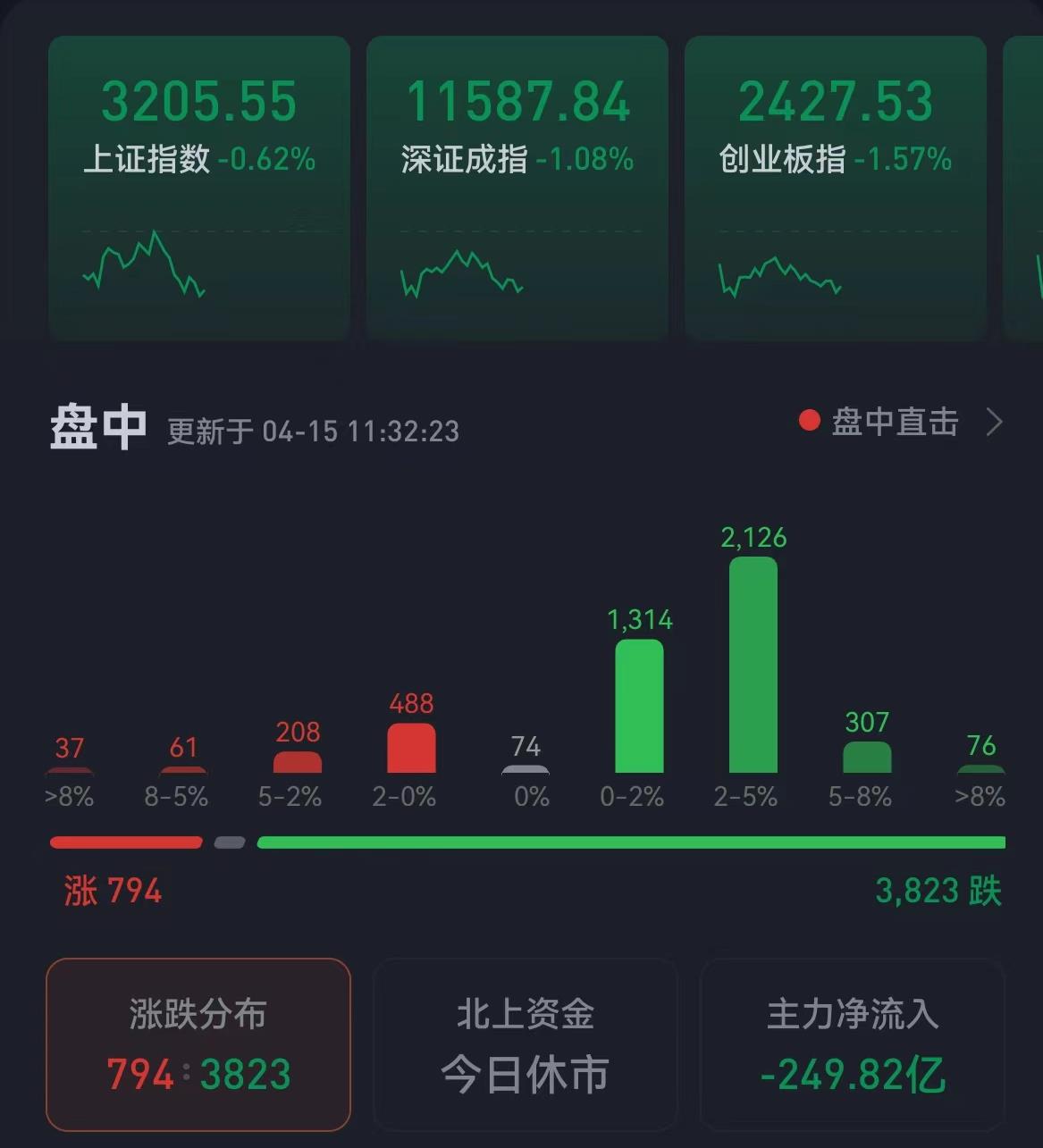Switch to the 主力净流入 tab

853,1044
